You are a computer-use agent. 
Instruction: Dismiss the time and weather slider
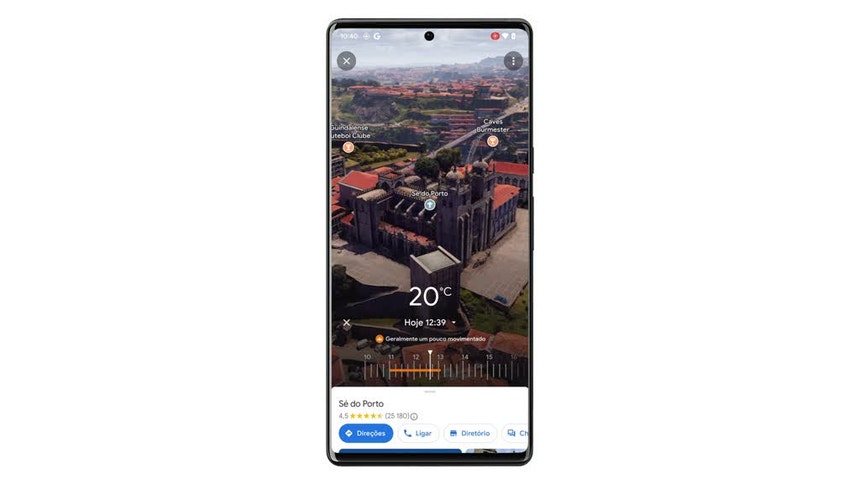tap(346, 323)
